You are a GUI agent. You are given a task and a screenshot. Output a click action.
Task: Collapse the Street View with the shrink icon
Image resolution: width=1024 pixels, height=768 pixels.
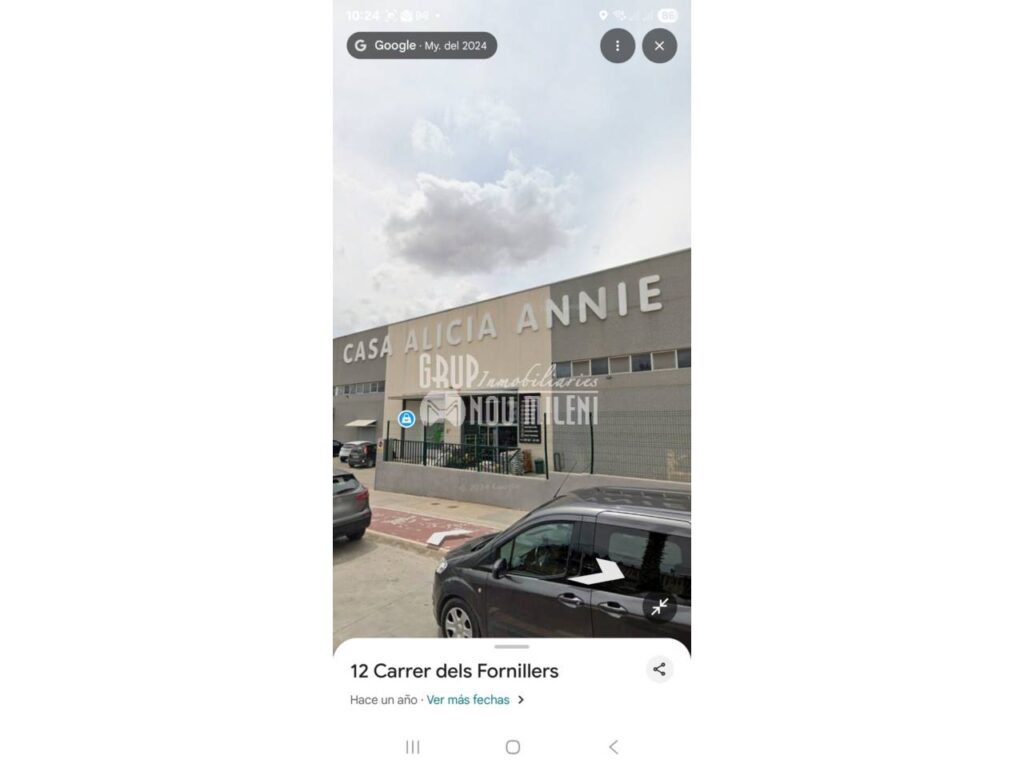pyautogui.click(x=659, y=606)
